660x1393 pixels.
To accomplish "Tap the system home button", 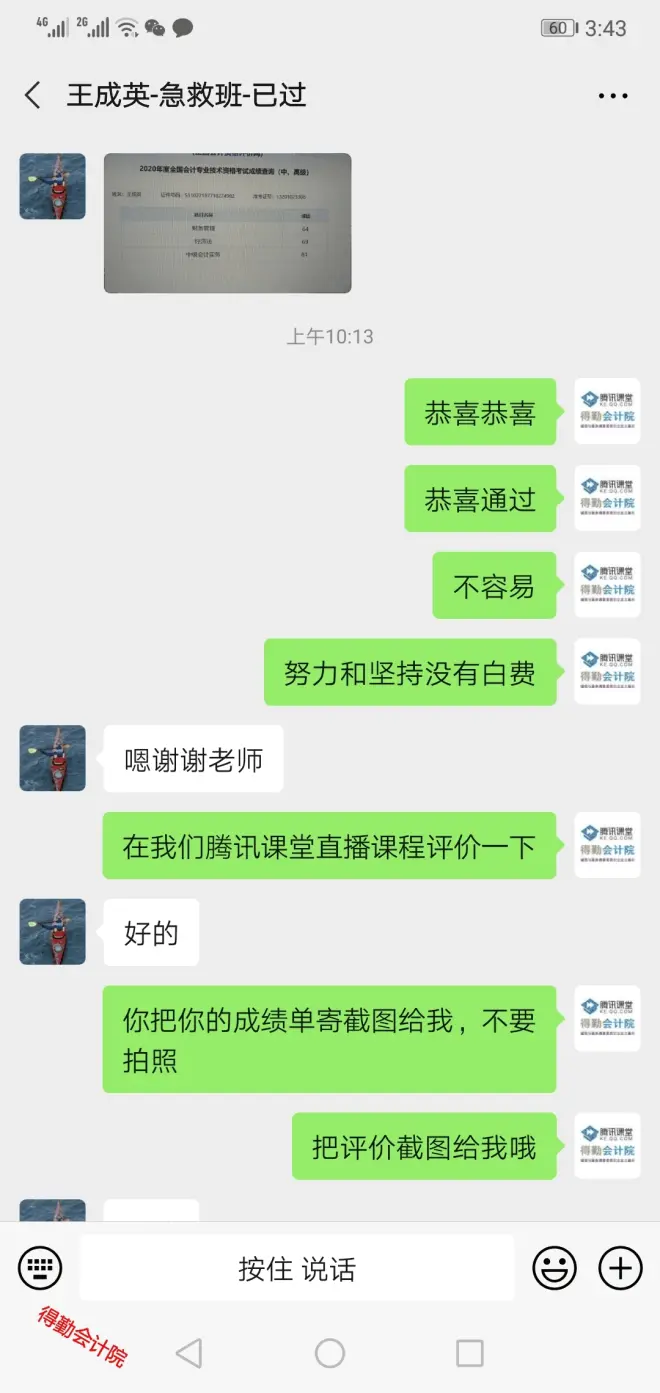I will tap(330, 1353).
